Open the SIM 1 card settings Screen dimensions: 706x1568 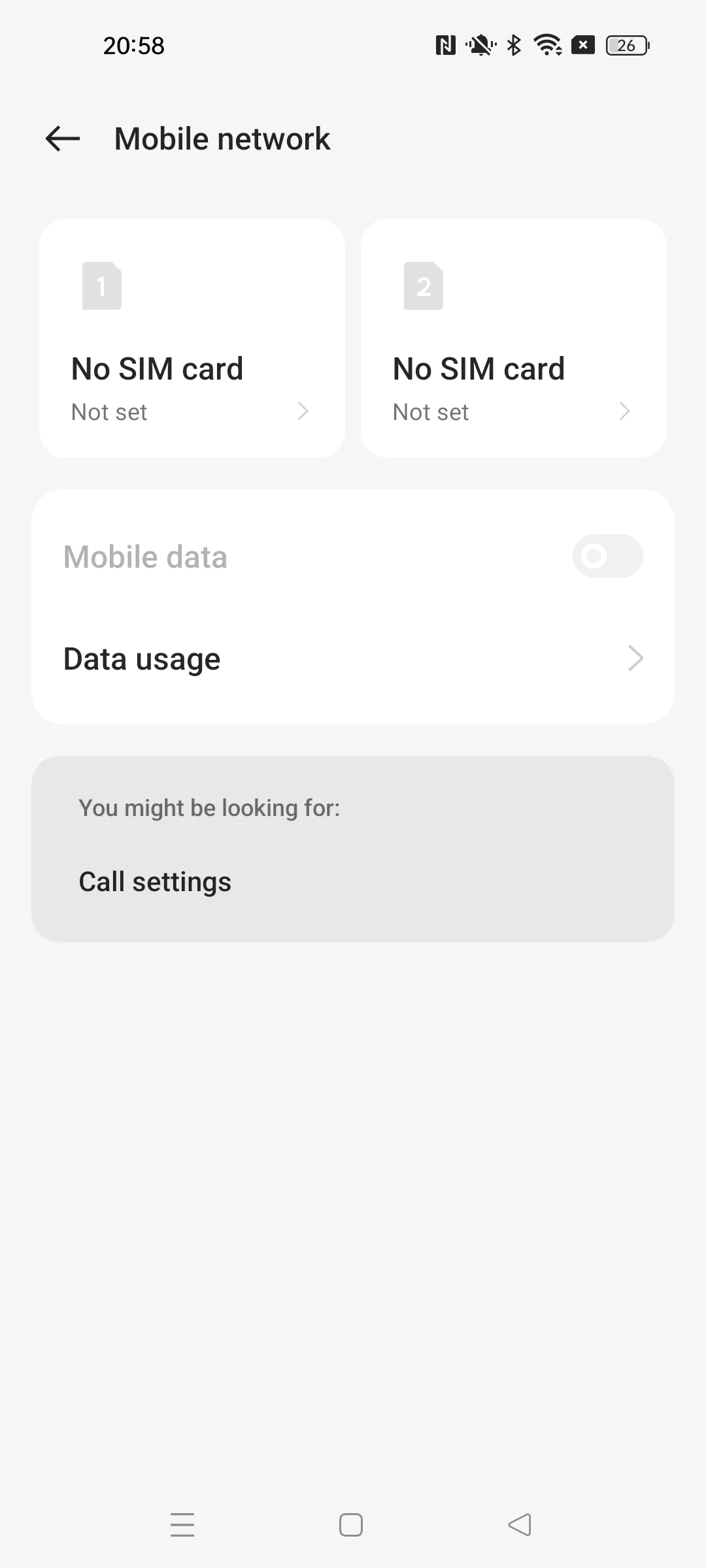point(192,338)
